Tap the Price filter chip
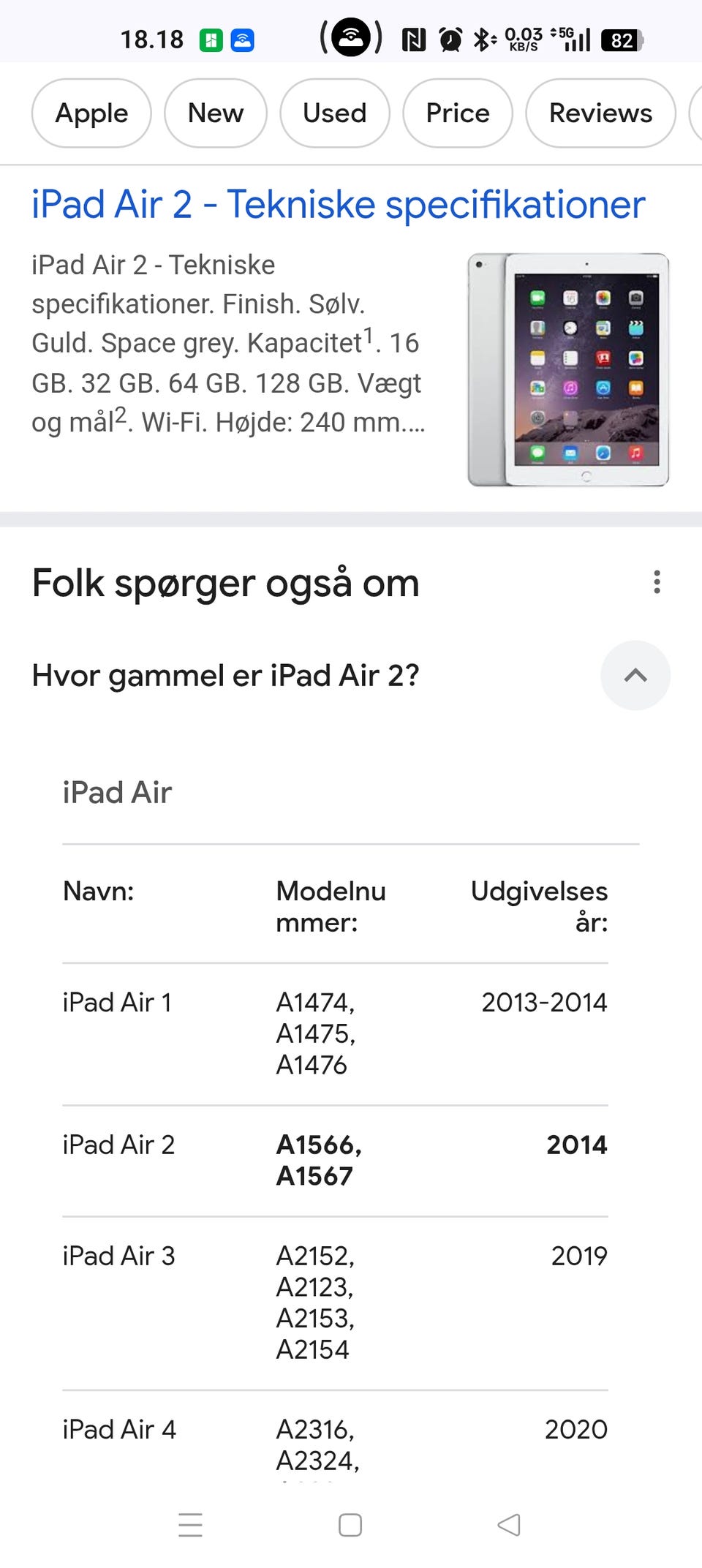This screenshot has height=1568, width=702. (x=458, y=113)
